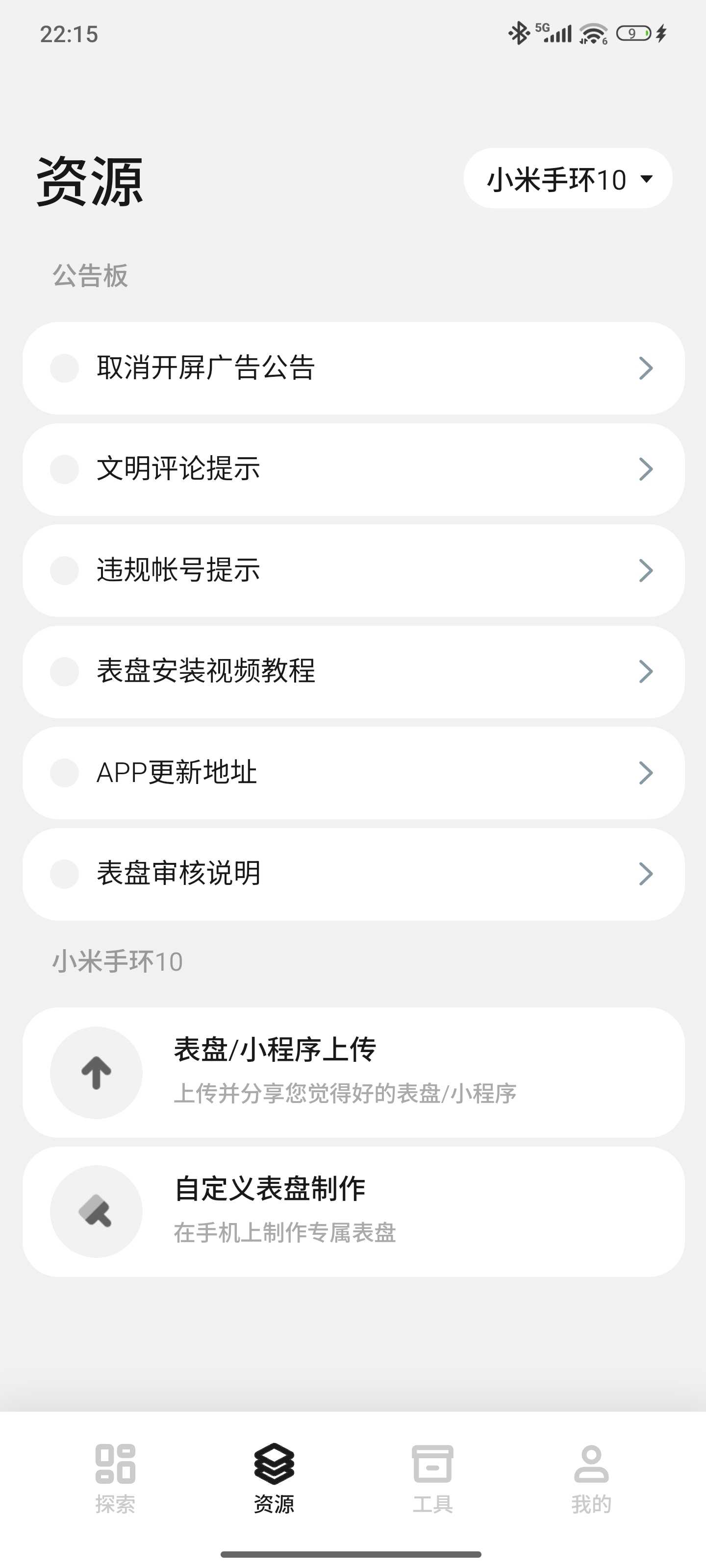
Task: Open 表盘安装视频教程
Action: [x=353, y=671]
